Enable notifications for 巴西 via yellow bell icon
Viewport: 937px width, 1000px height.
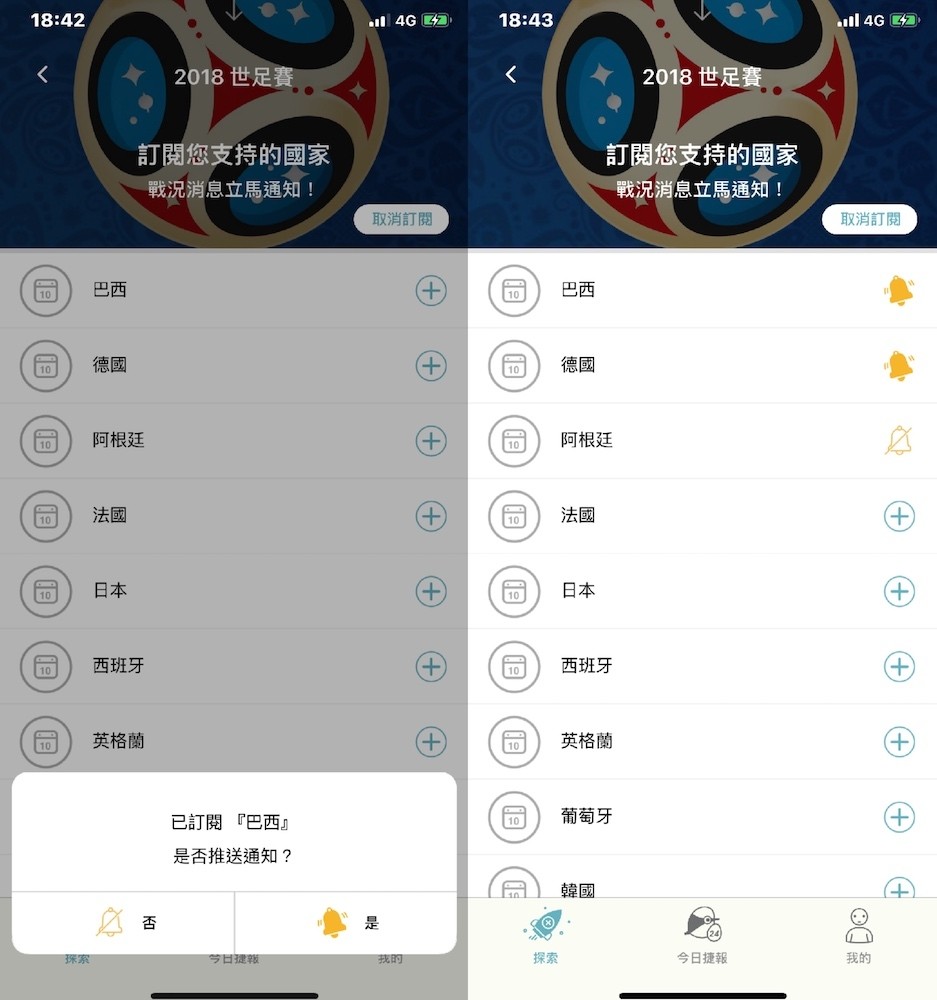(899, 290)
